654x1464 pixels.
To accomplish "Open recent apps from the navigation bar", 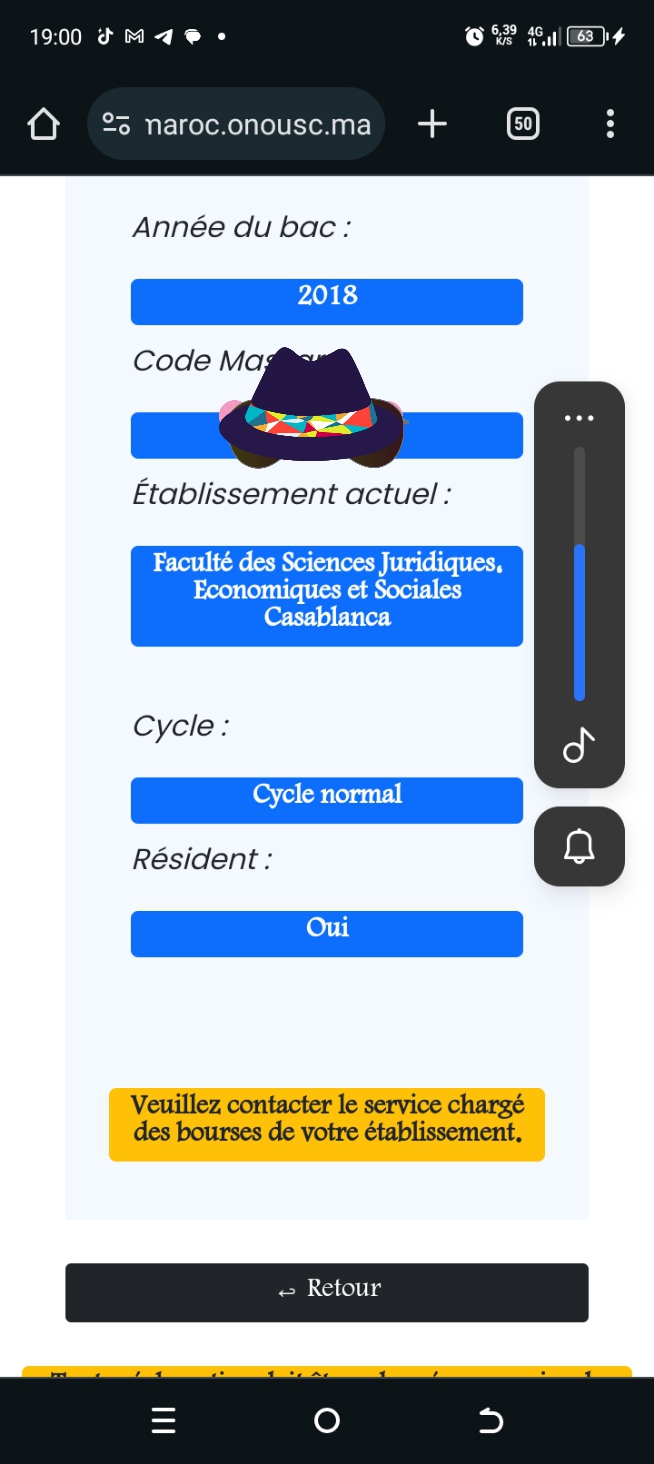I will 164,1421.
